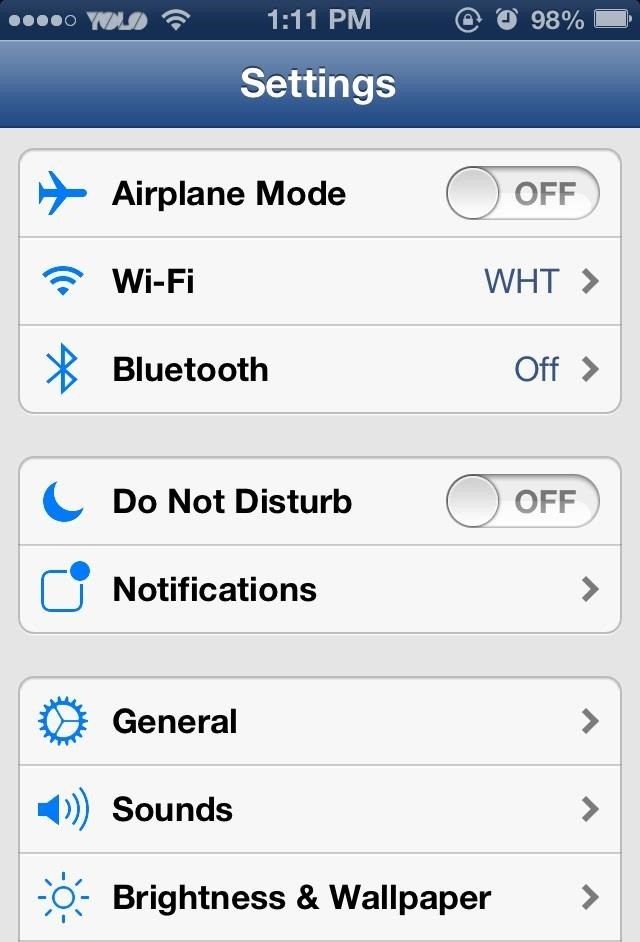This screenshot has width=640, height=942.
Task: Open Wi-Fi settings
Action: (x=320, y=281)
